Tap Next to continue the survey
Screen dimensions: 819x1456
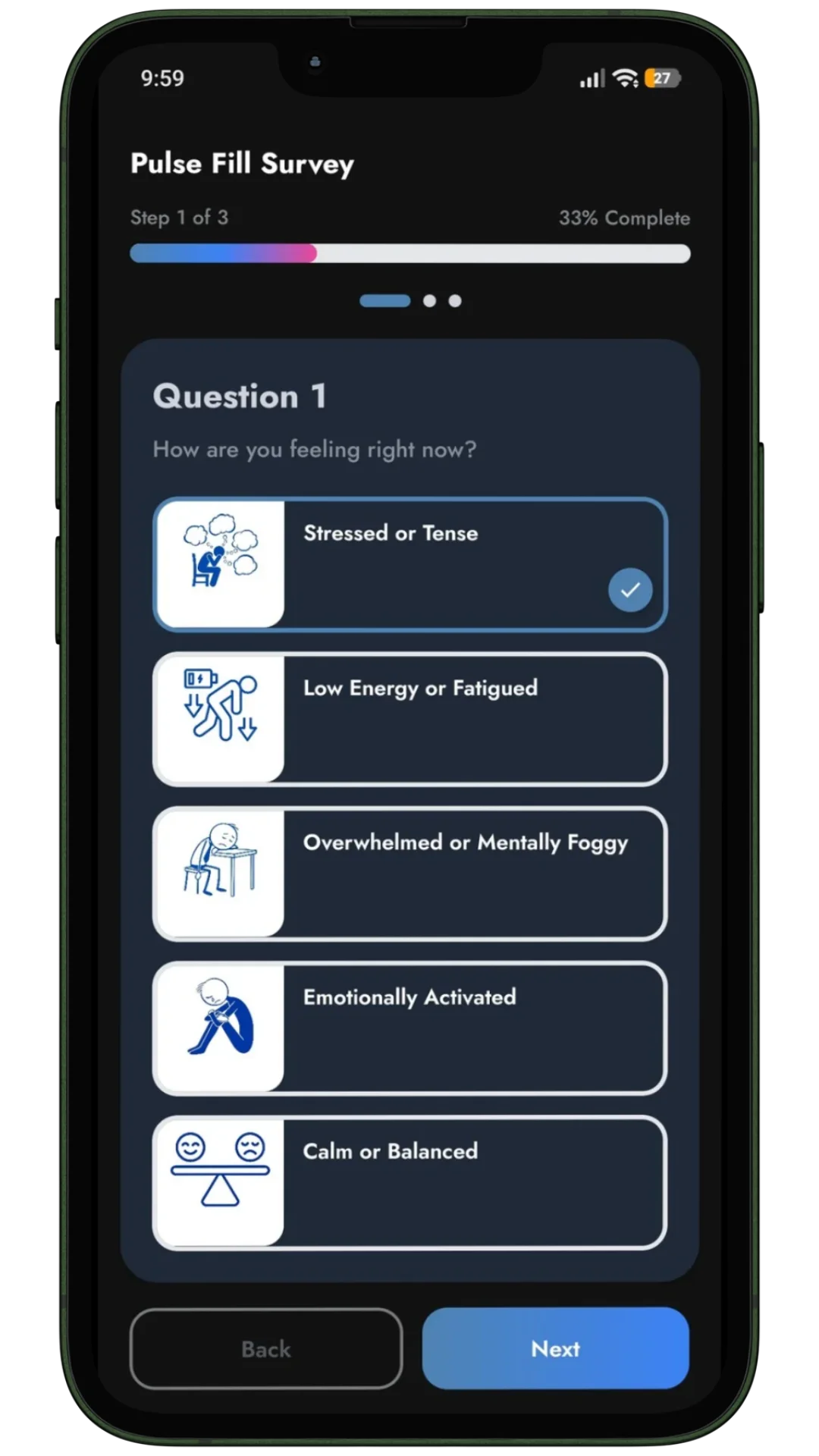tap(555, 1348)
